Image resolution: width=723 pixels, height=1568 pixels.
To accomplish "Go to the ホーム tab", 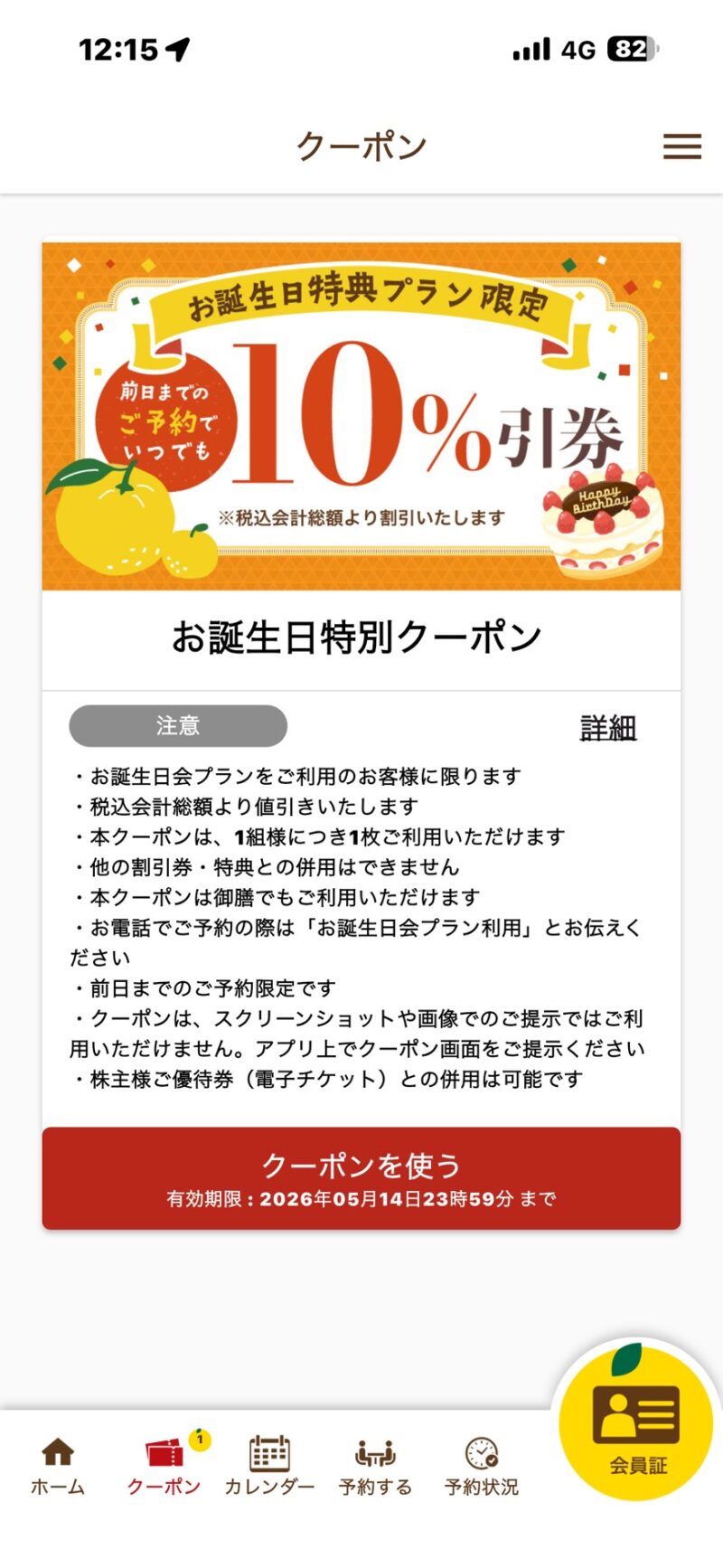I will [x=58, y=1467].
